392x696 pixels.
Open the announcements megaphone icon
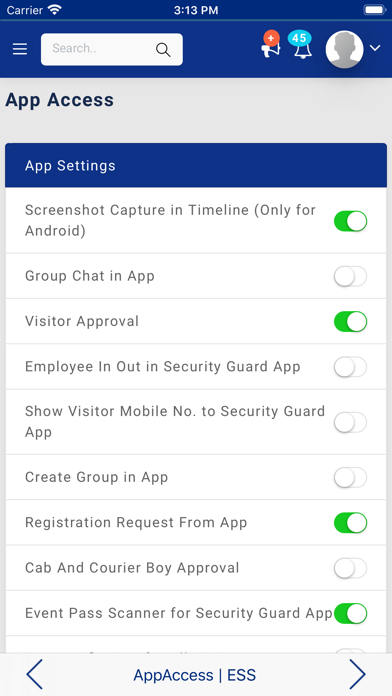click(x=271, y=44)
